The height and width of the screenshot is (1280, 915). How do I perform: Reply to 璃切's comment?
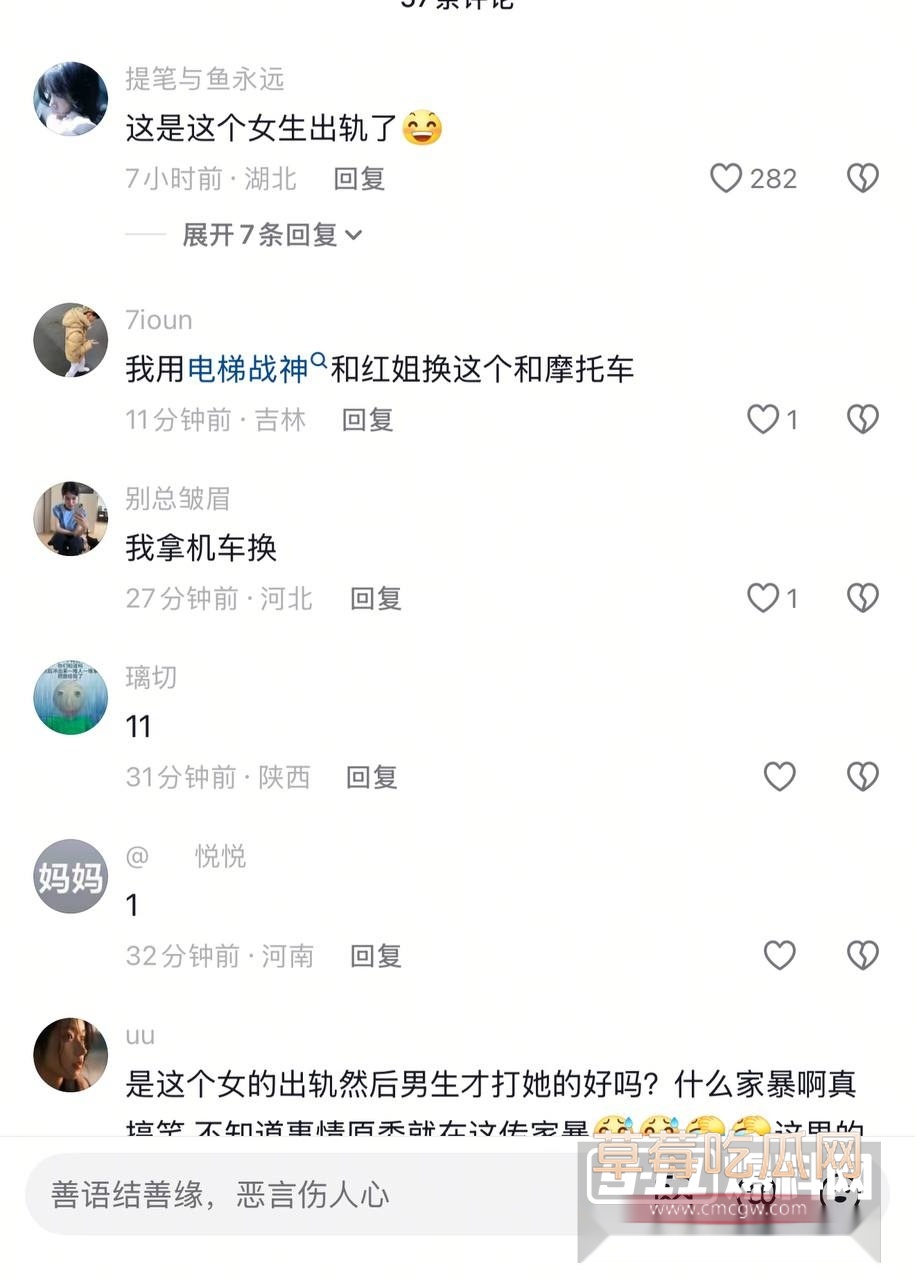[371, 777]
